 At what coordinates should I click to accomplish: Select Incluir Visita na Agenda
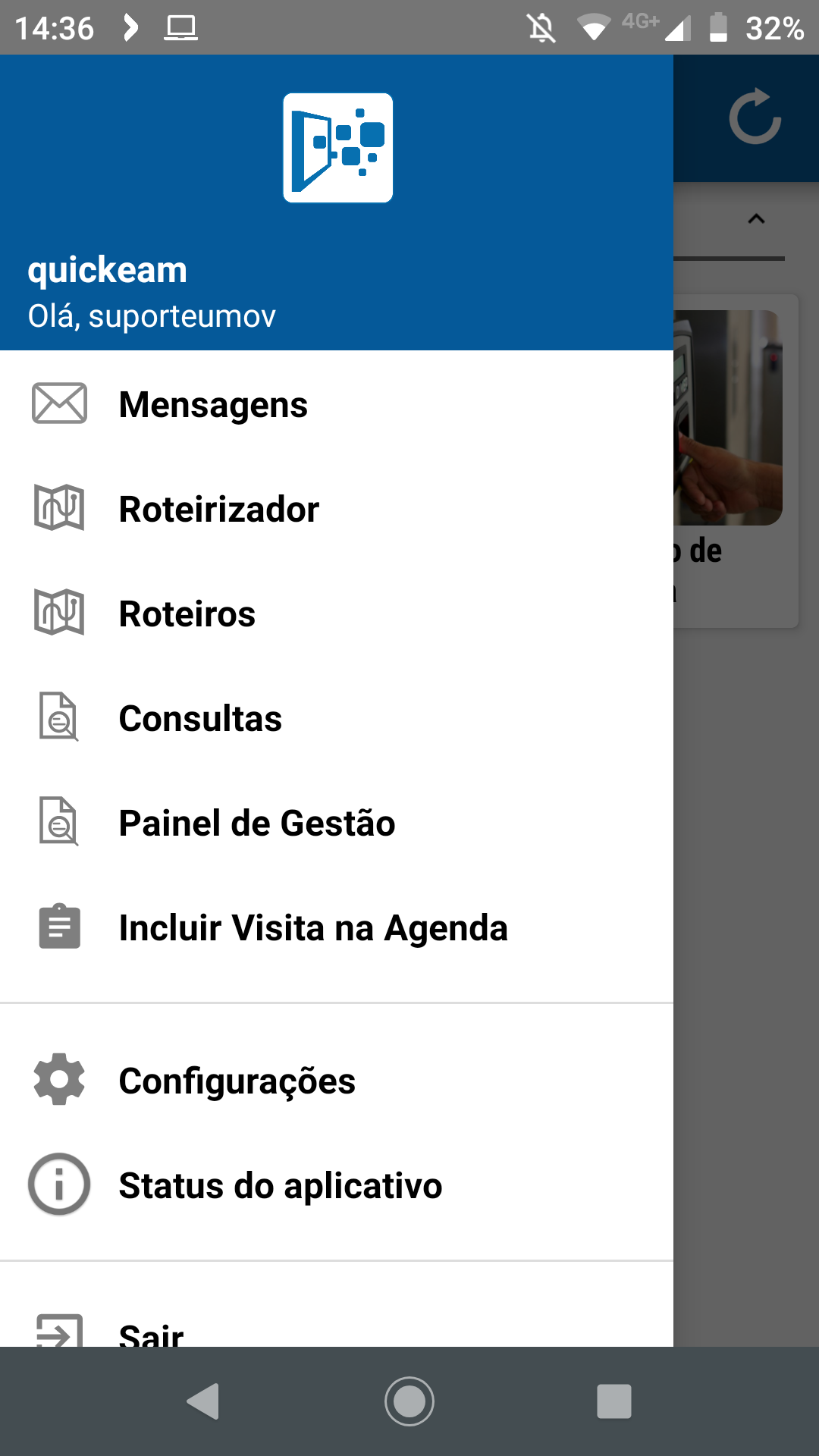tap(337, 927)
